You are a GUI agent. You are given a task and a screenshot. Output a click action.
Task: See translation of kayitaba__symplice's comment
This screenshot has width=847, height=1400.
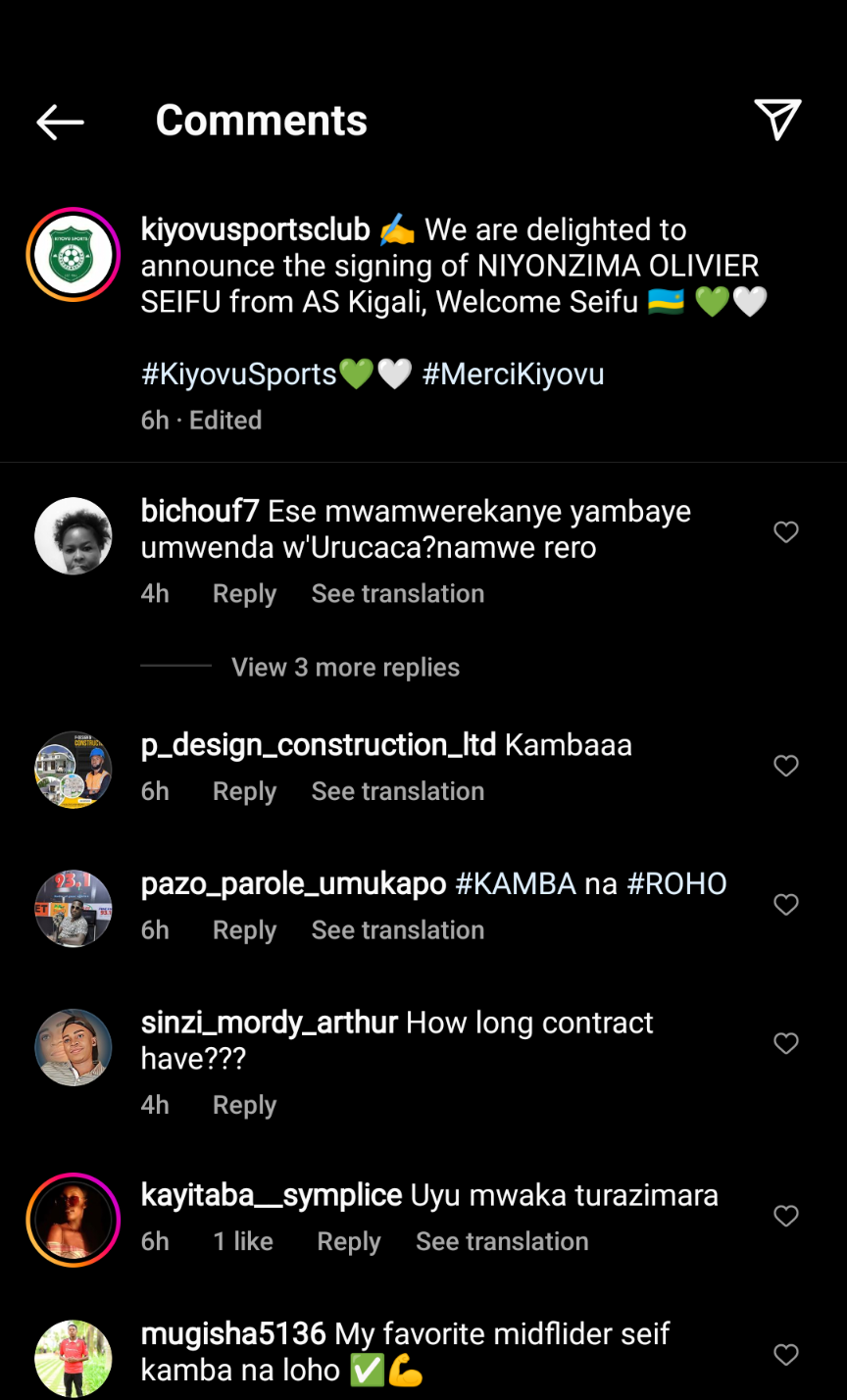(502, 1242)
